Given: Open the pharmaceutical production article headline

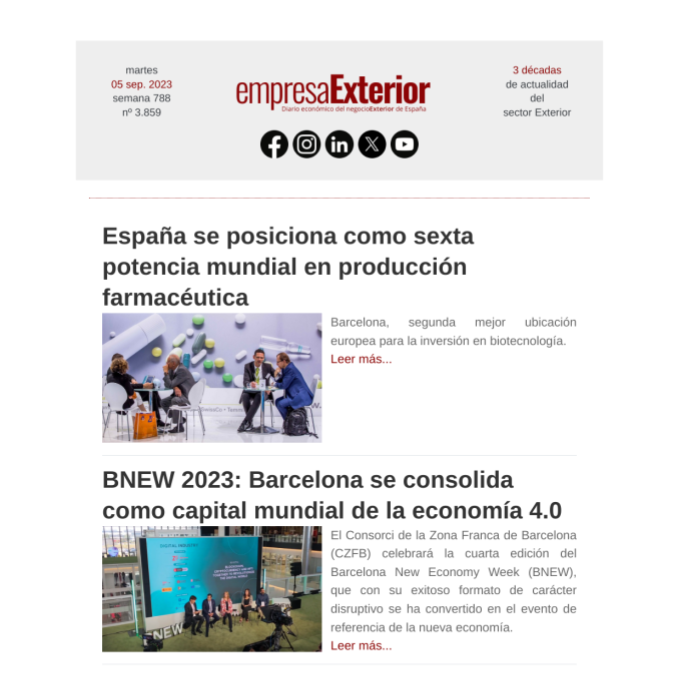Looking at the screenshot, I should [x=288, y=267].
